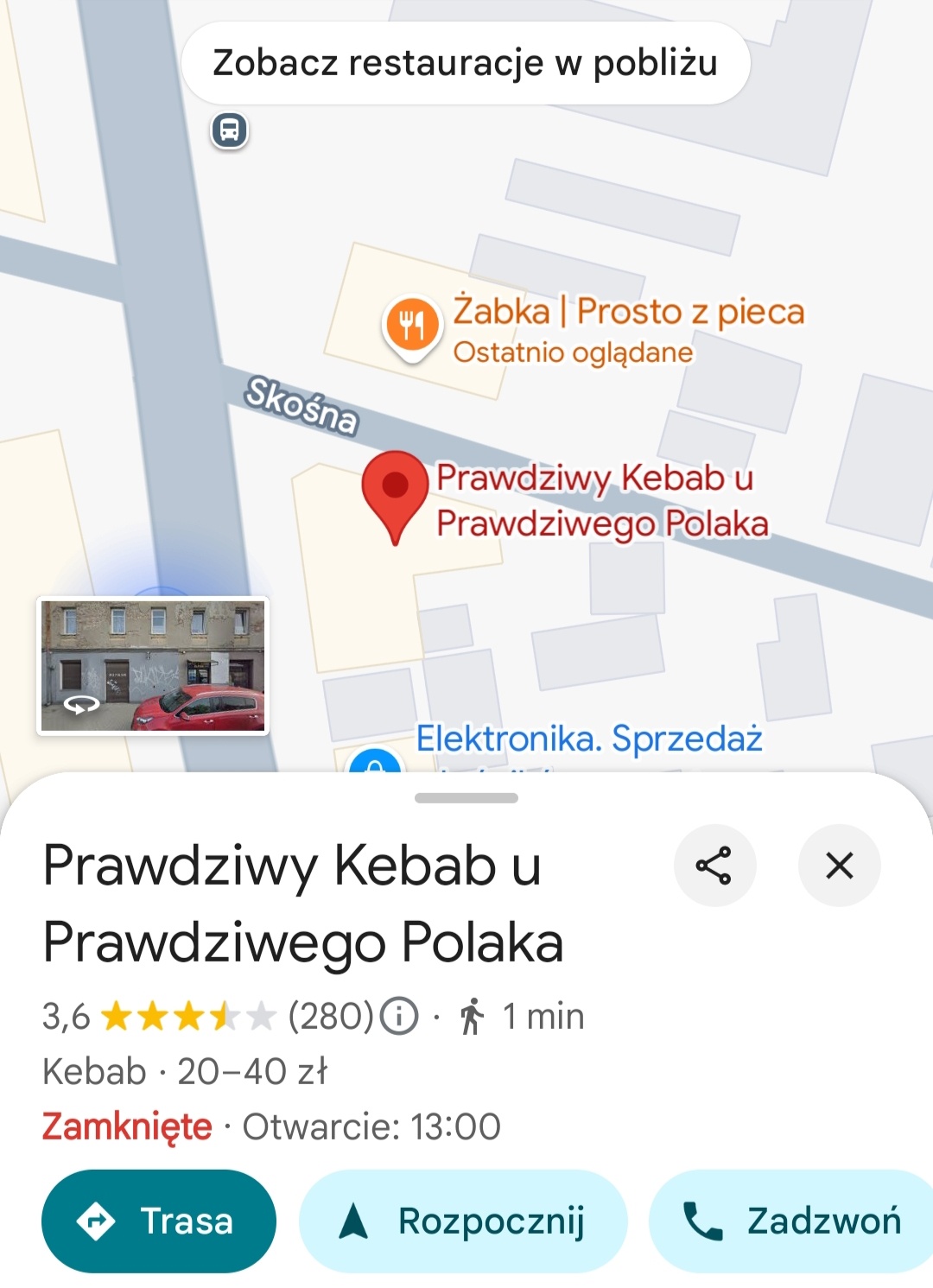Select Żabka | Prosto z pieca map pin
Screen dimensions: 933x1288
413,327
